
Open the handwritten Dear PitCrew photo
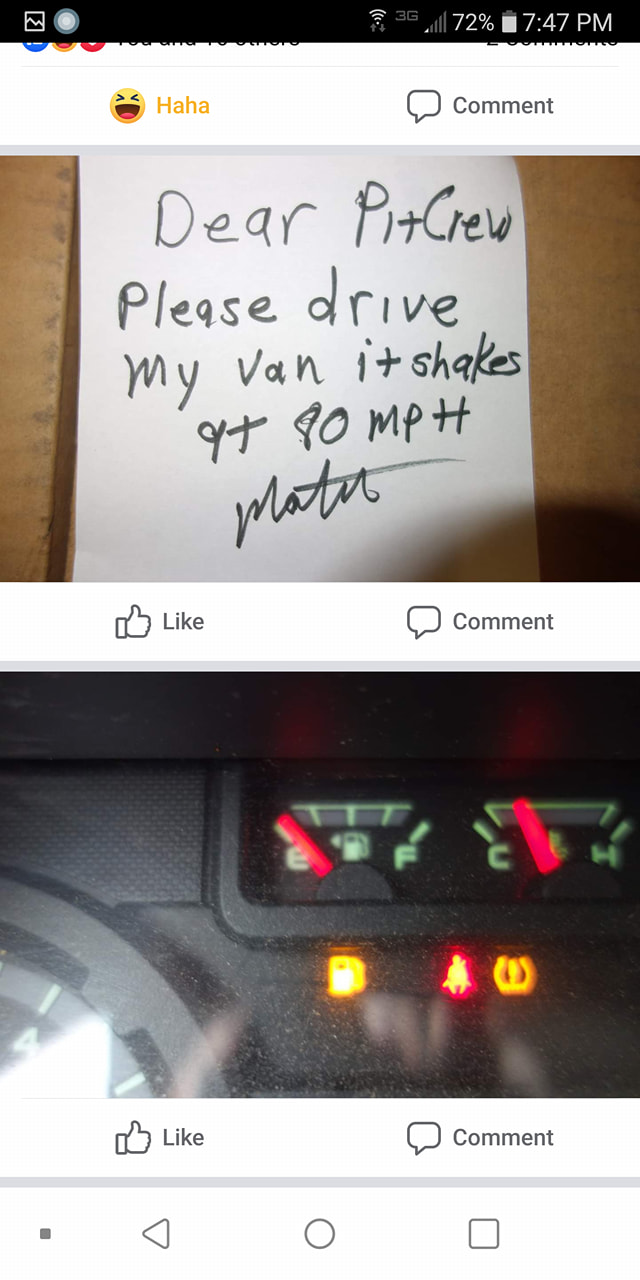[320, 368]
